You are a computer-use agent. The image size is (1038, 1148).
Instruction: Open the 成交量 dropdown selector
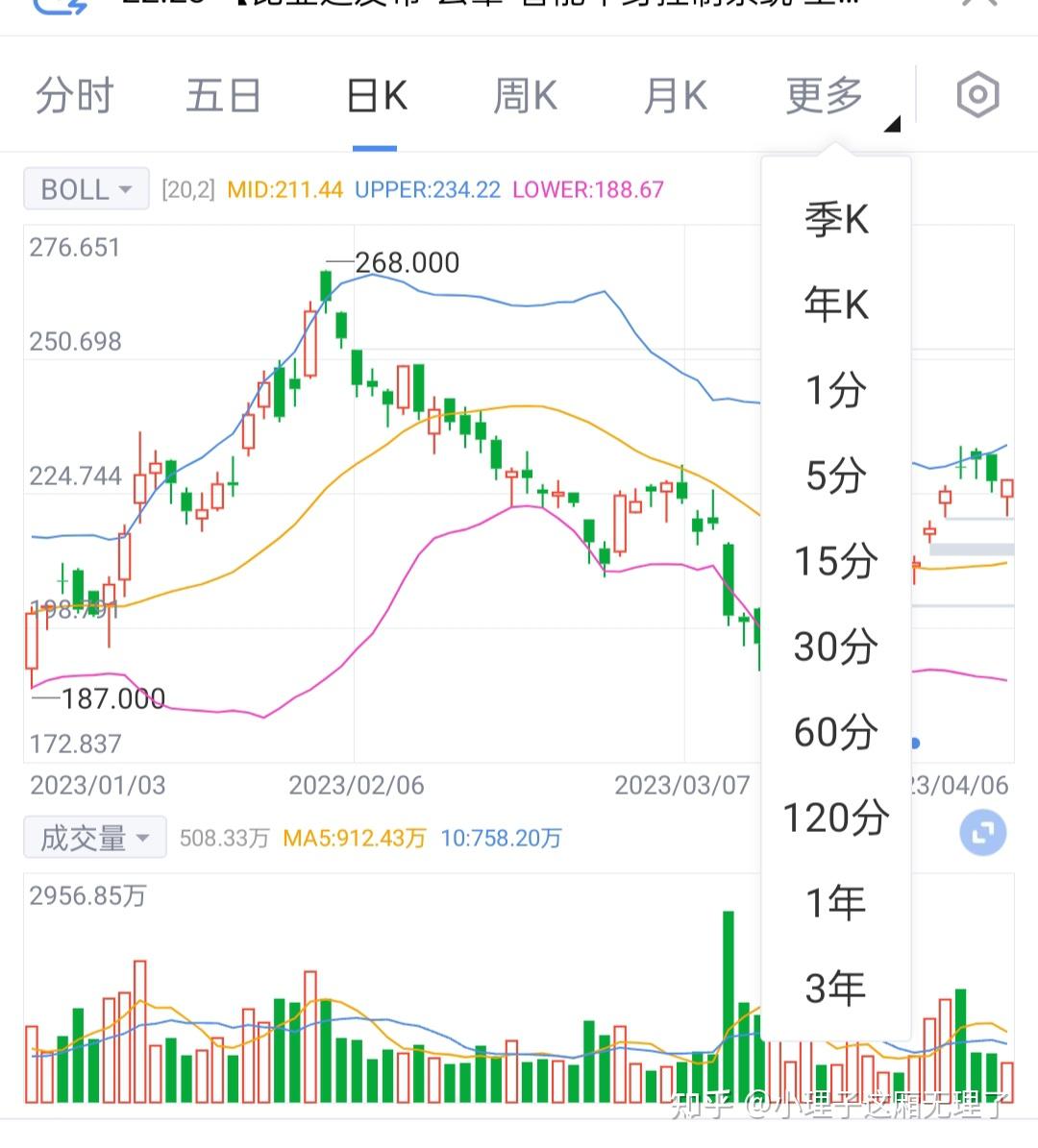94,837
